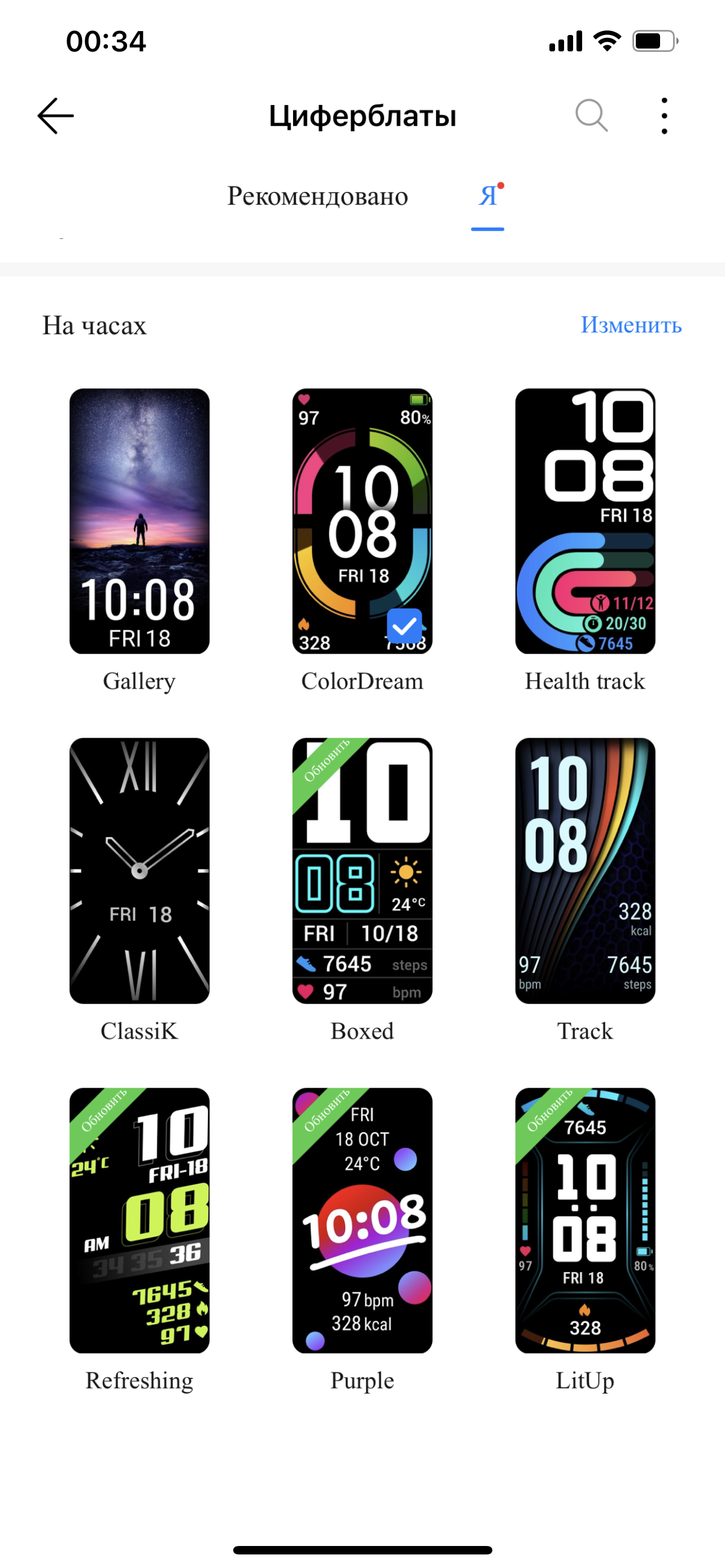
Task: Pick the Boxed watch face
Action: pyautogui.click(x=362, y=870)
